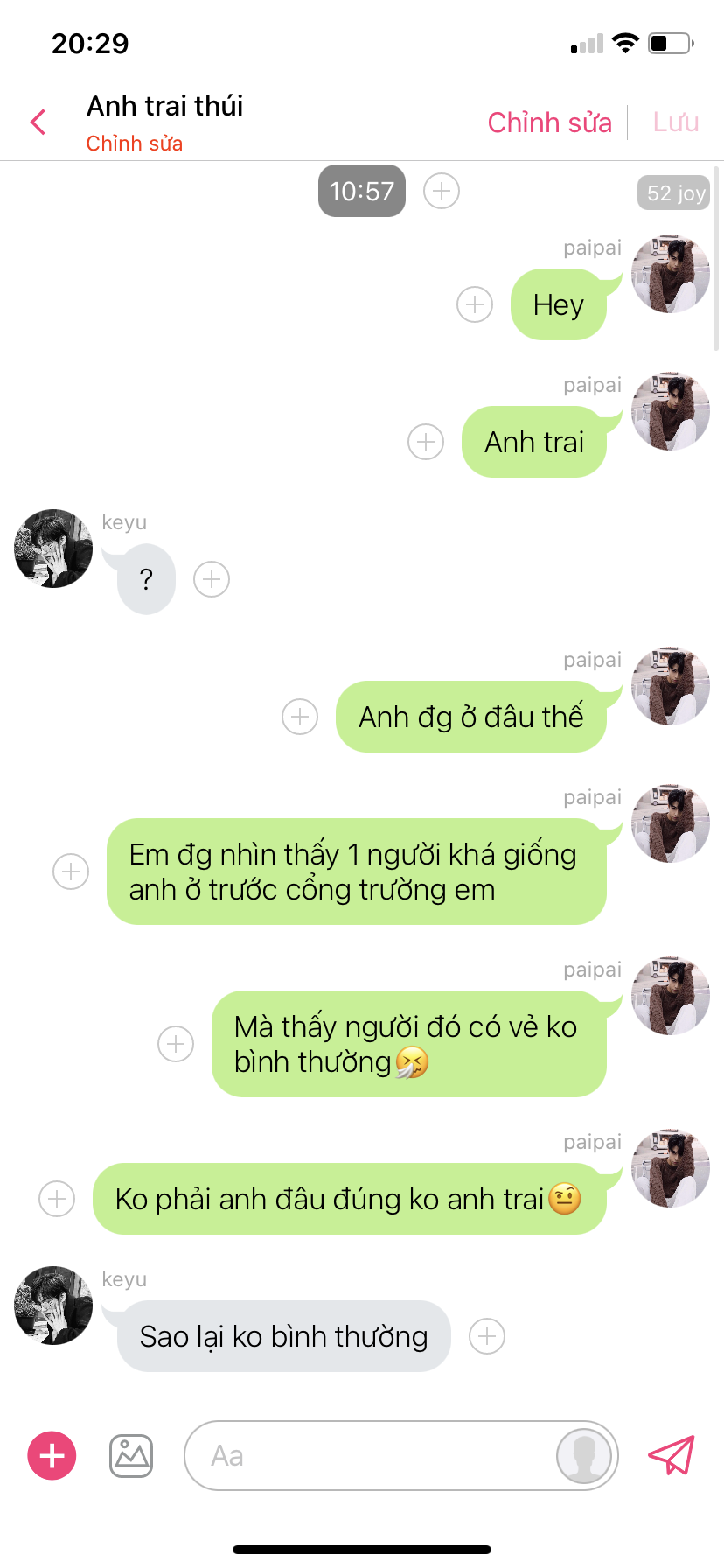The width and height of the screenshot is (724, 1568).
Task: Tap the plus icon beside Anh trai message
Action: click(426, 442)
